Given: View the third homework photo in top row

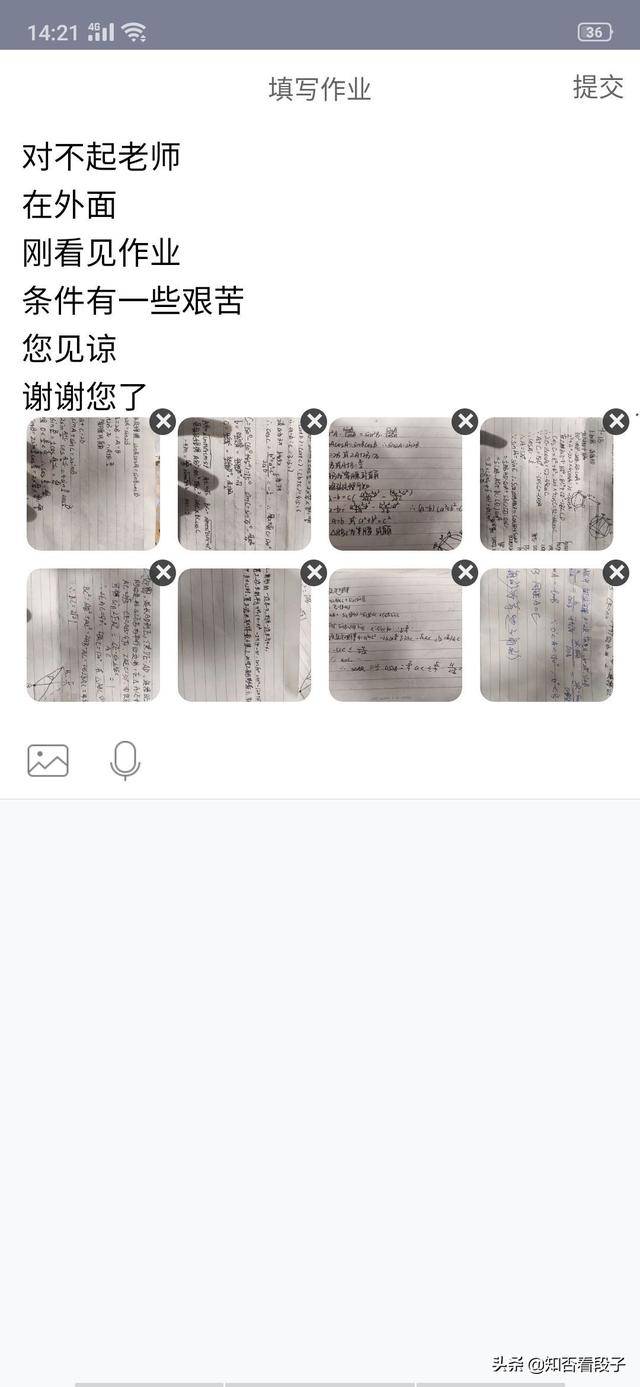Looking at the screenshot, I should click(395, 486).
